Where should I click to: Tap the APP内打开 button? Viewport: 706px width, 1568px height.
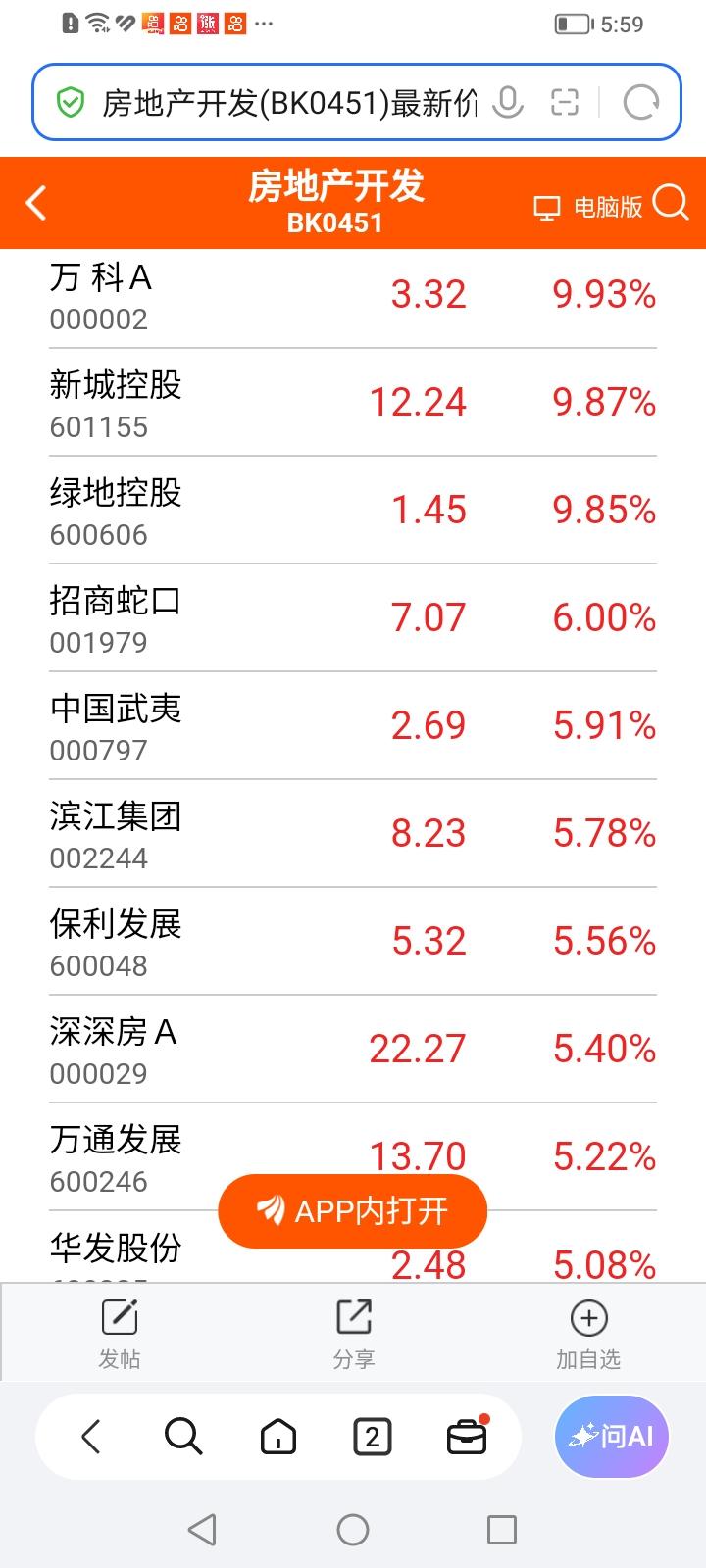[x=353, y=1211]
